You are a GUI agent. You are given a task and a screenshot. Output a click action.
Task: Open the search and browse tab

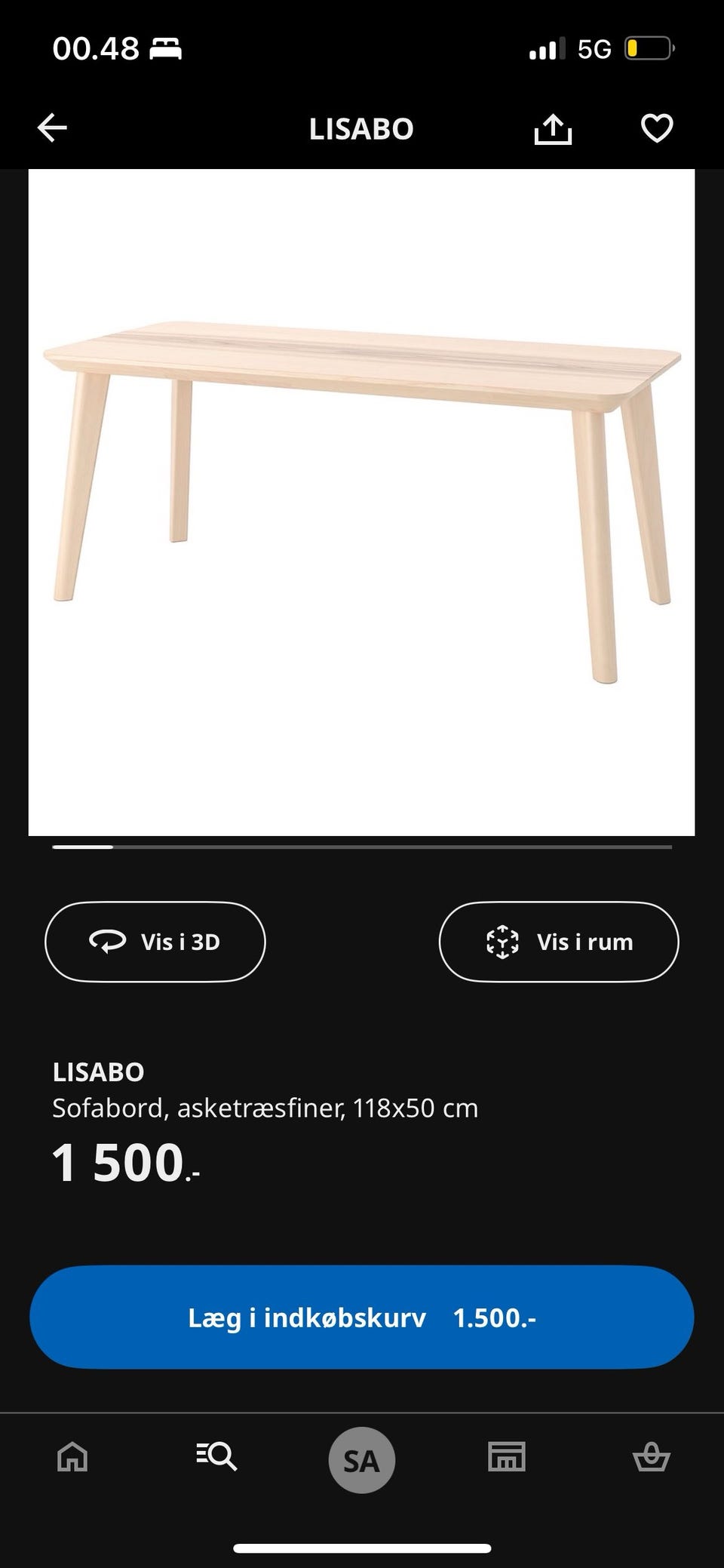[216, 1457]
